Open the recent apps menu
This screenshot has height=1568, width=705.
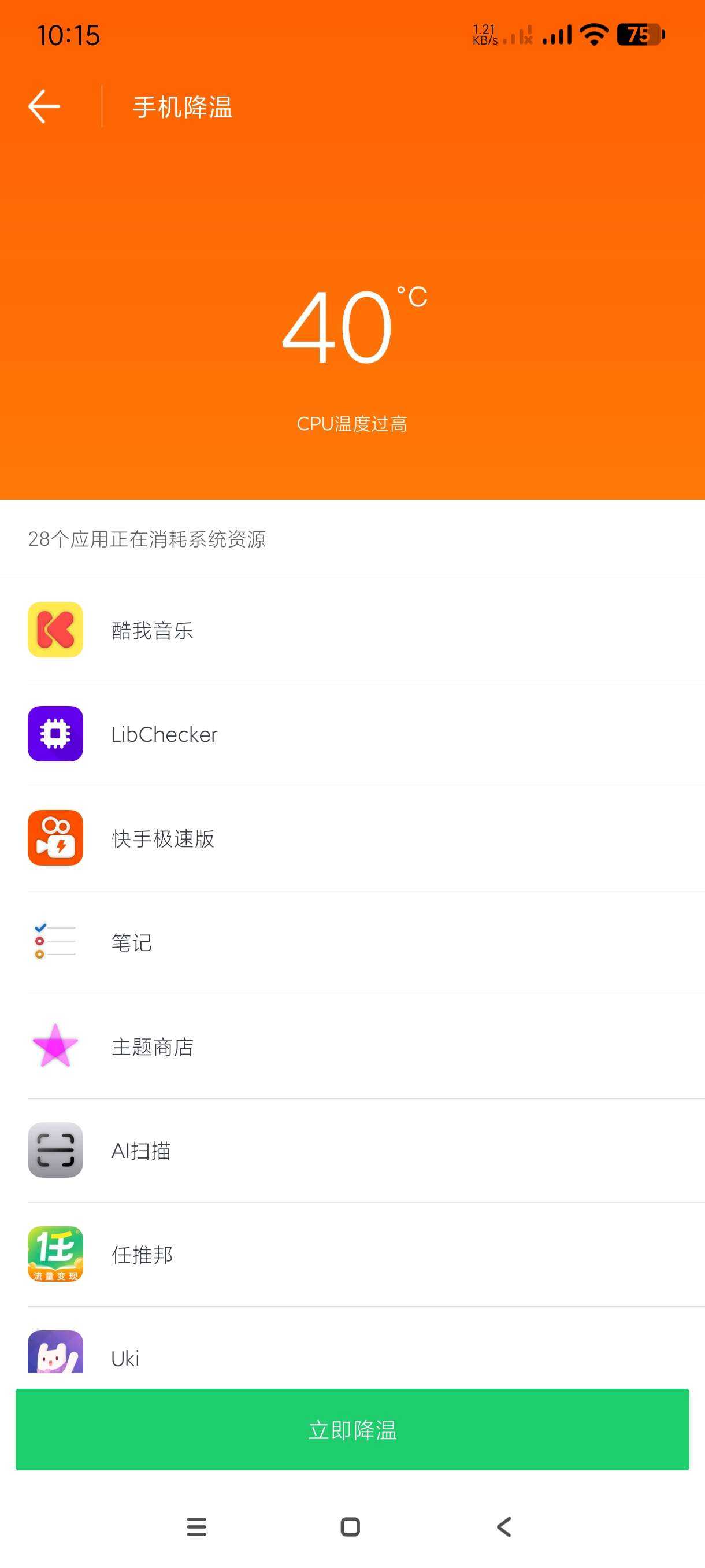pyautogui.click(x=196, y=1526)
